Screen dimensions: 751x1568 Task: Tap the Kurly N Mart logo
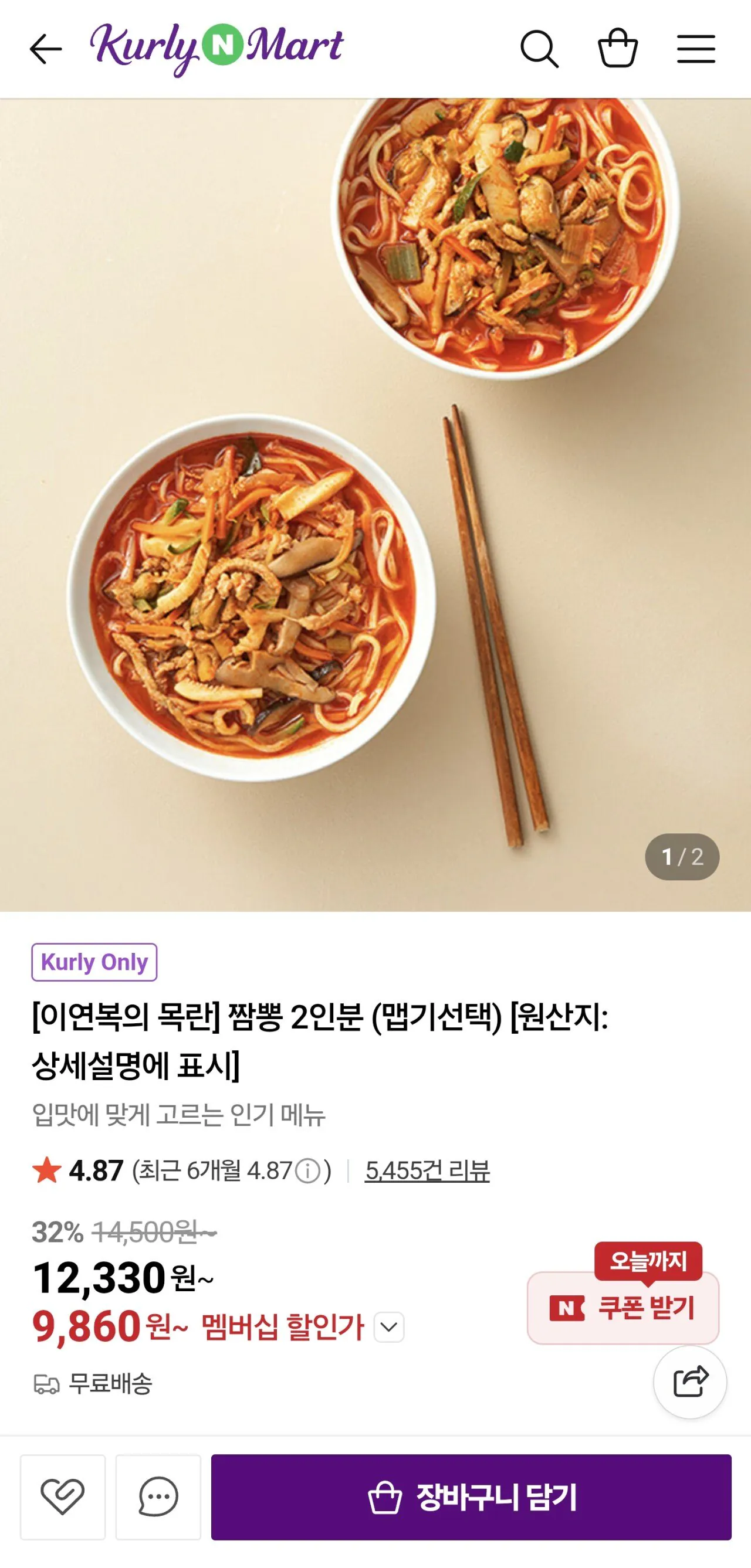click(x=216, y=47)
